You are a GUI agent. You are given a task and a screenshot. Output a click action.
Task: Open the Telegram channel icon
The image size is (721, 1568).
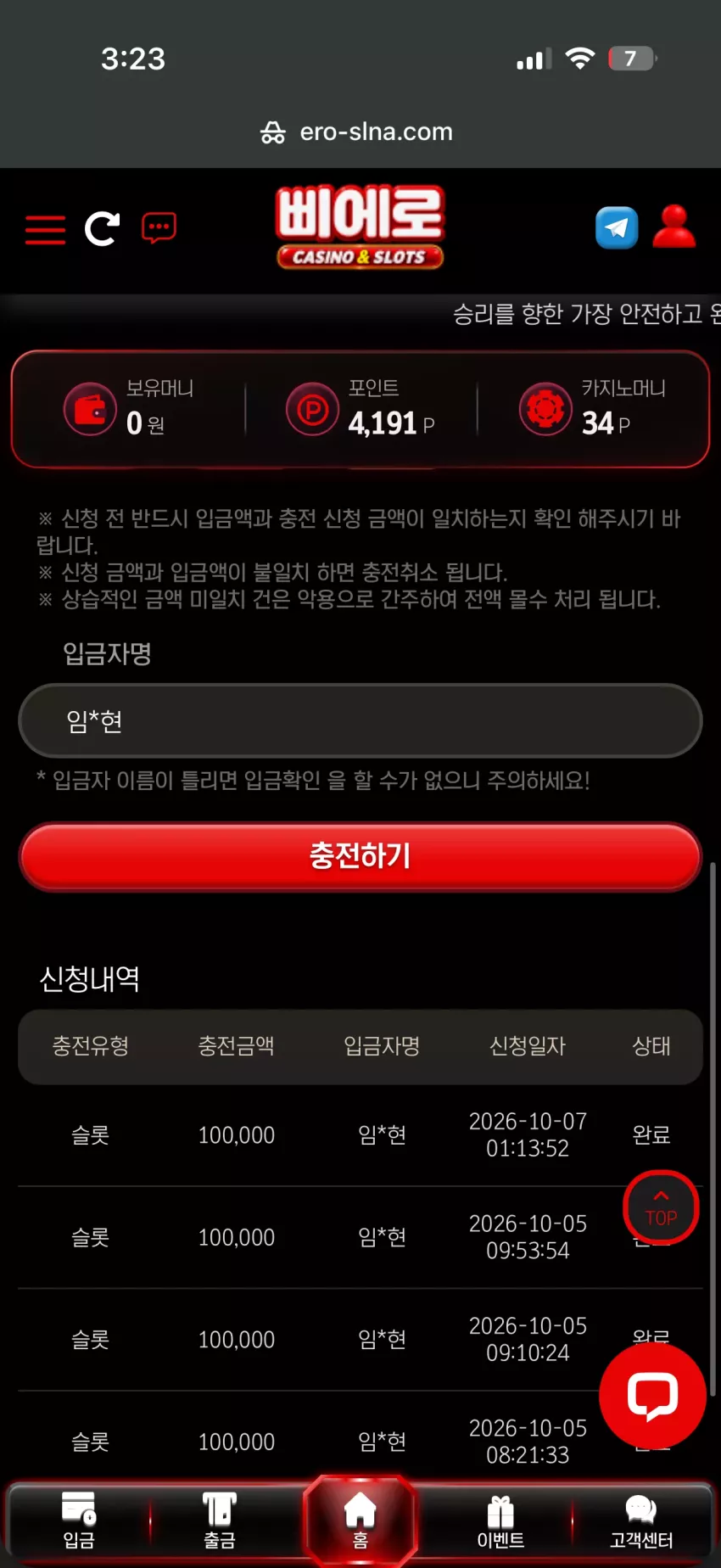(x=617, y=227)
